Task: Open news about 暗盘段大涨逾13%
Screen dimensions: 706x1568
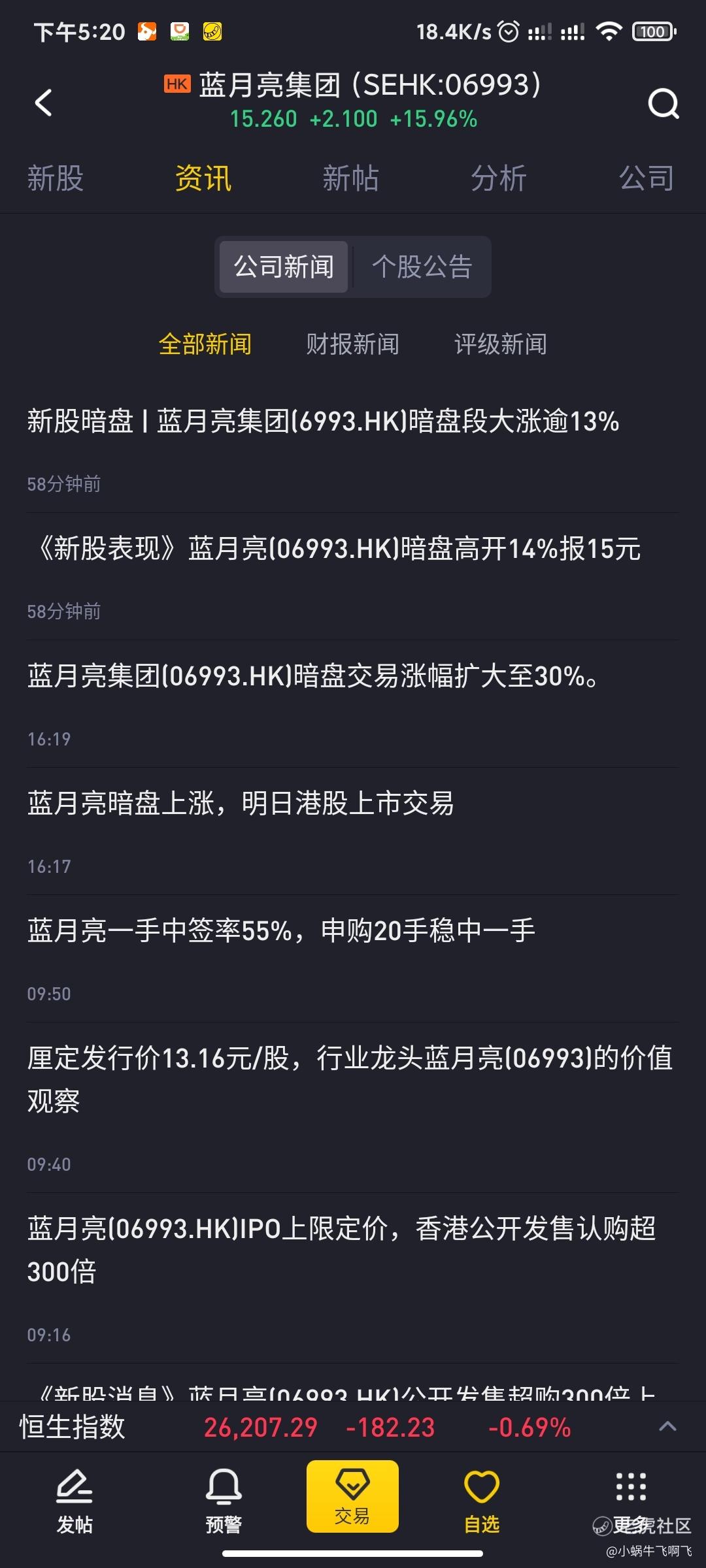Action: (353, 449)
